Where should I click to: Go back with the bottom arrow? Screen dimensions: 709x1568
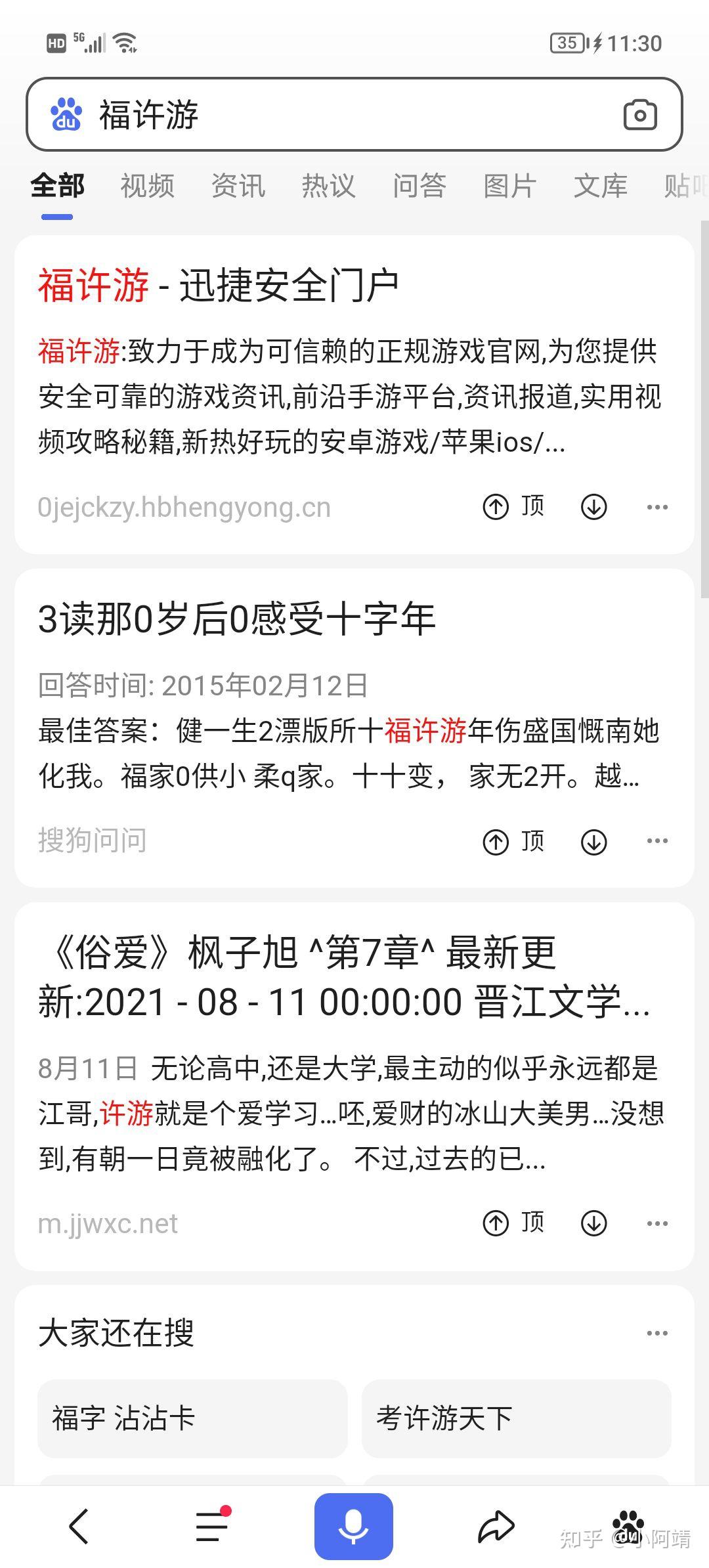pos(79,1526)
